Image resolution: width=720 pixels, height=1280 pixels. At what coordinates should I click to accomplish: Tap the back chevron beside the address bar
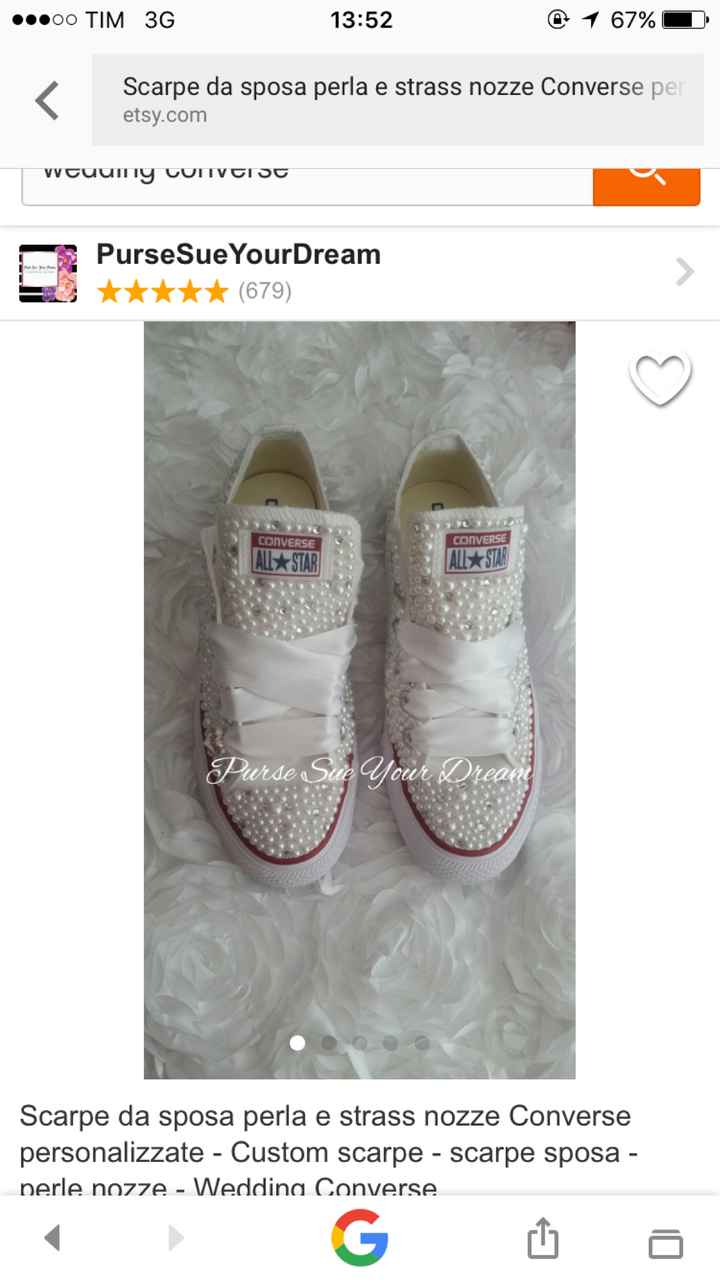coord(44,100)
